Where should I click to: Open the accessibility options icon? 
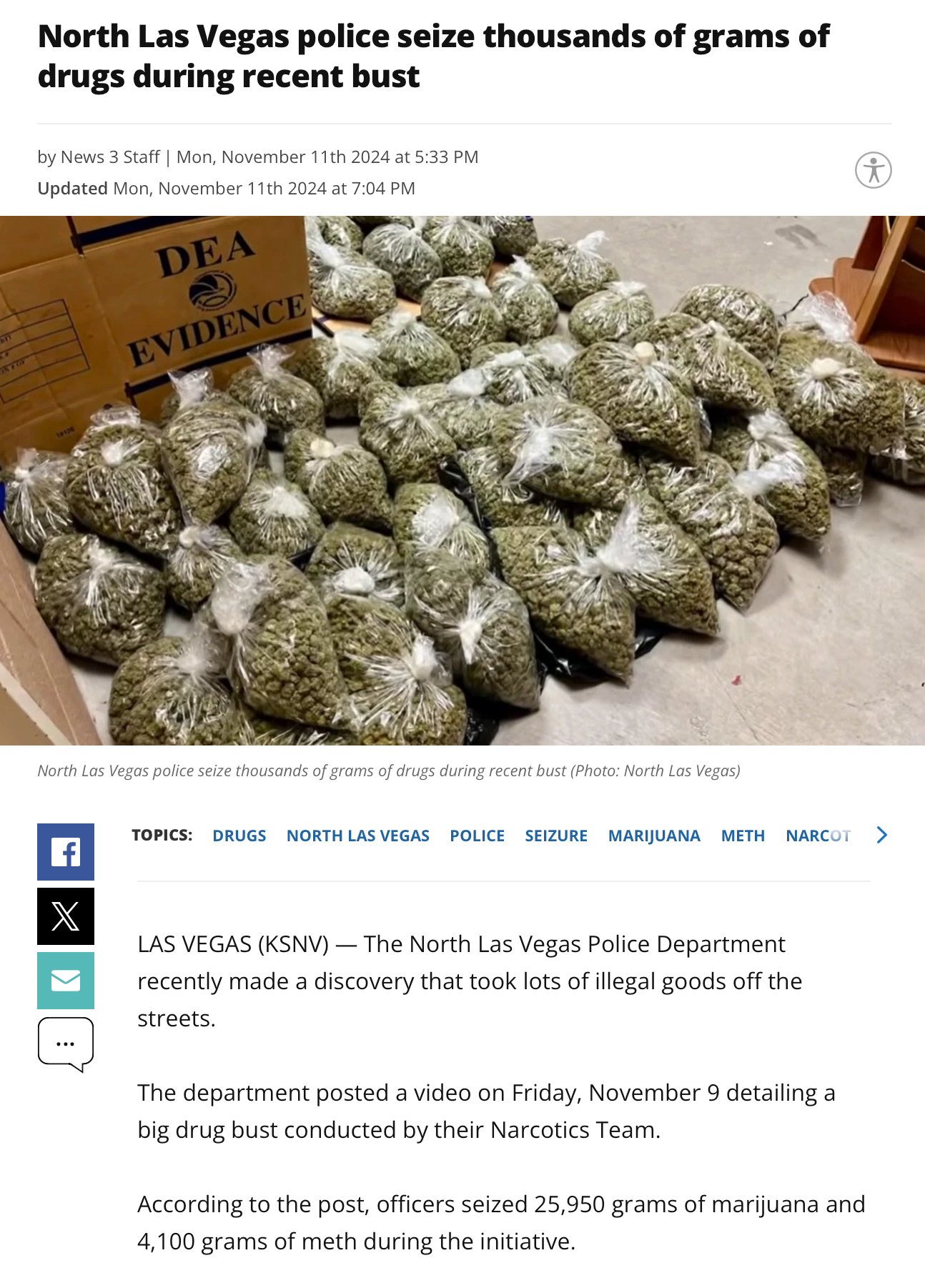873,170
